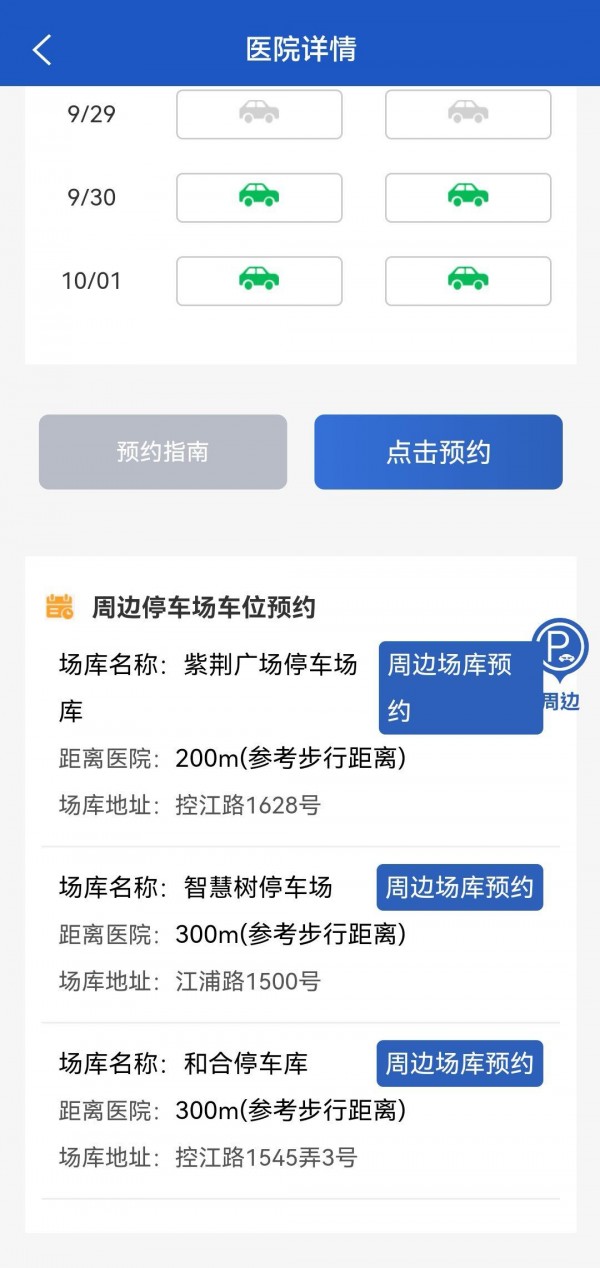Reserve parking at 和合停车库
This screenshot has height=1268, width=600.
click(460, 1063)
